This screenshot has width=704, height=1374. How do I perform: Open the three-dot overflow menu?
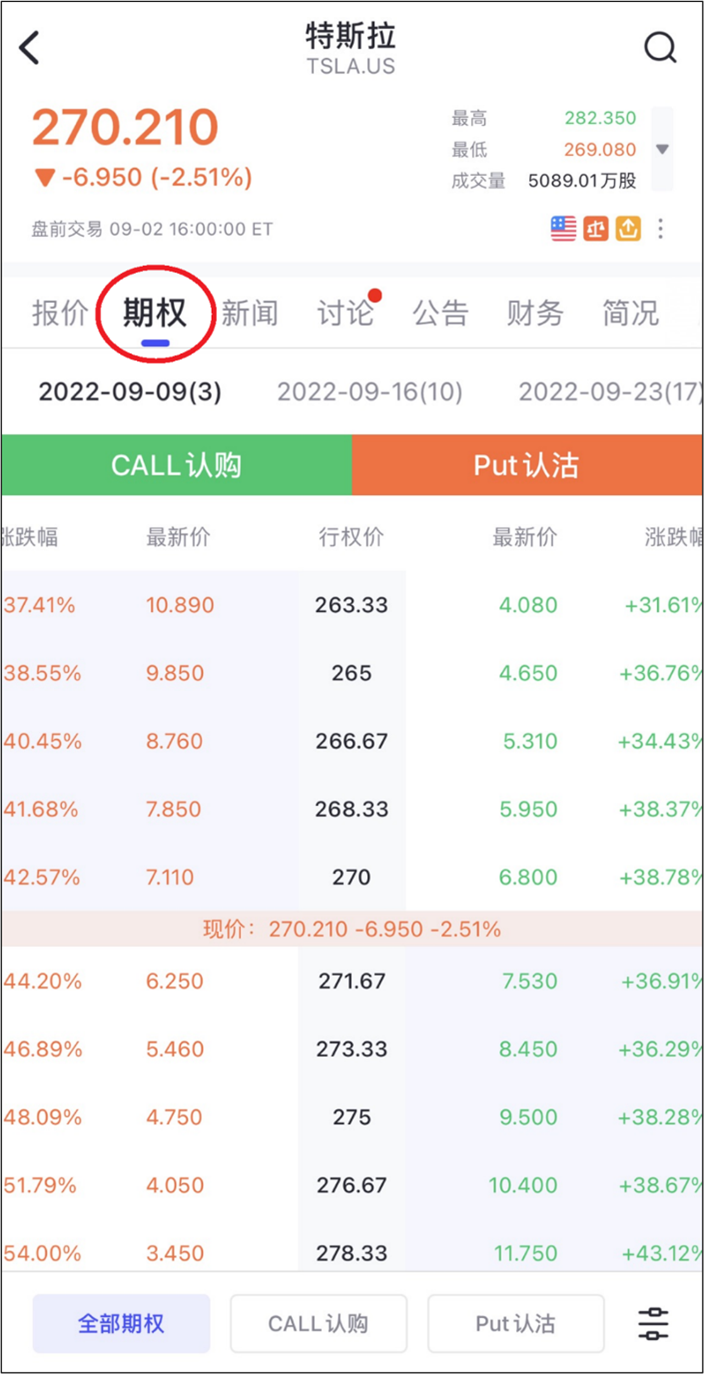pos(661,229)
